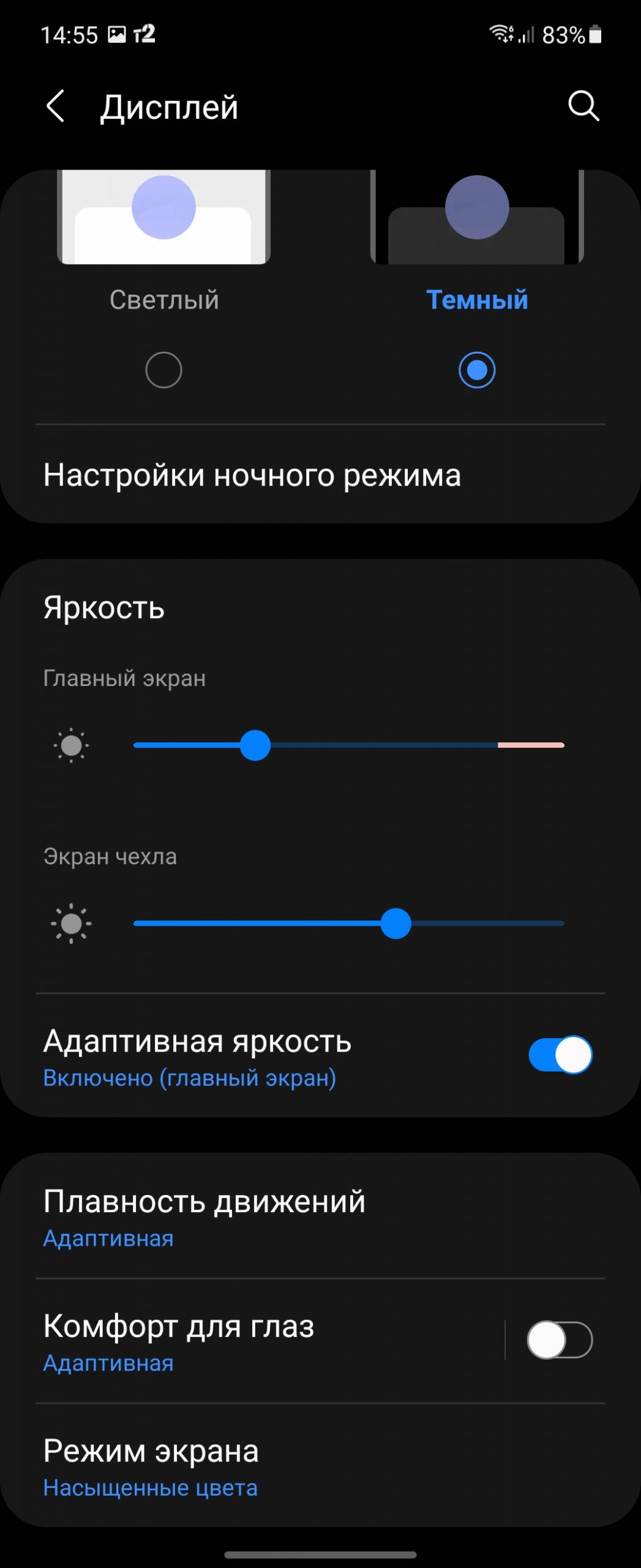Tap the Экран чехла brightness slider
This screenshot has height=1568, width=641.
point(348,924)
